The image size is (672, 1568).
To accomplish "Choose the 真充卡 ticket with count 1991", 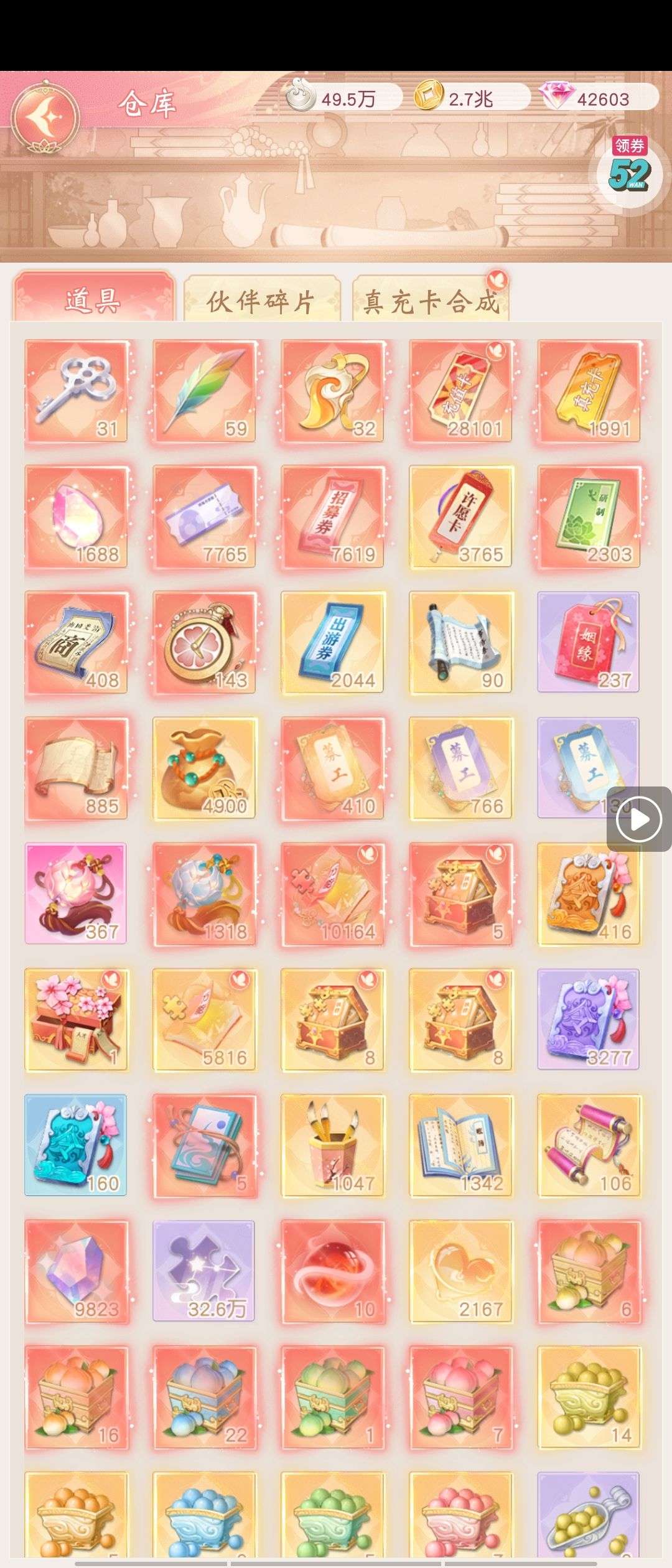I will click(589, 391).
